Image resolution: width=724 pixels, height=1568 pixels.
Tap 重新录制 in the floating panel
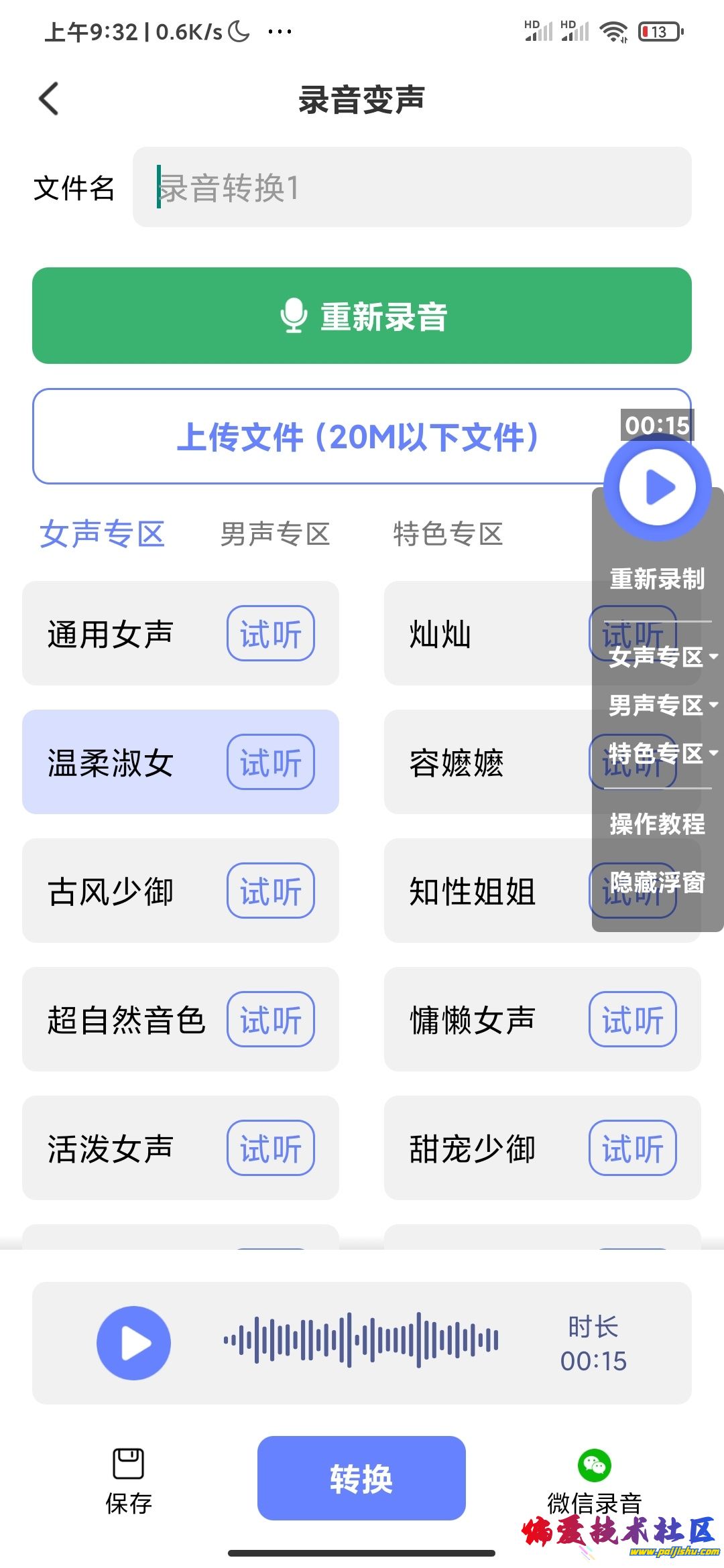click(657, 579)
